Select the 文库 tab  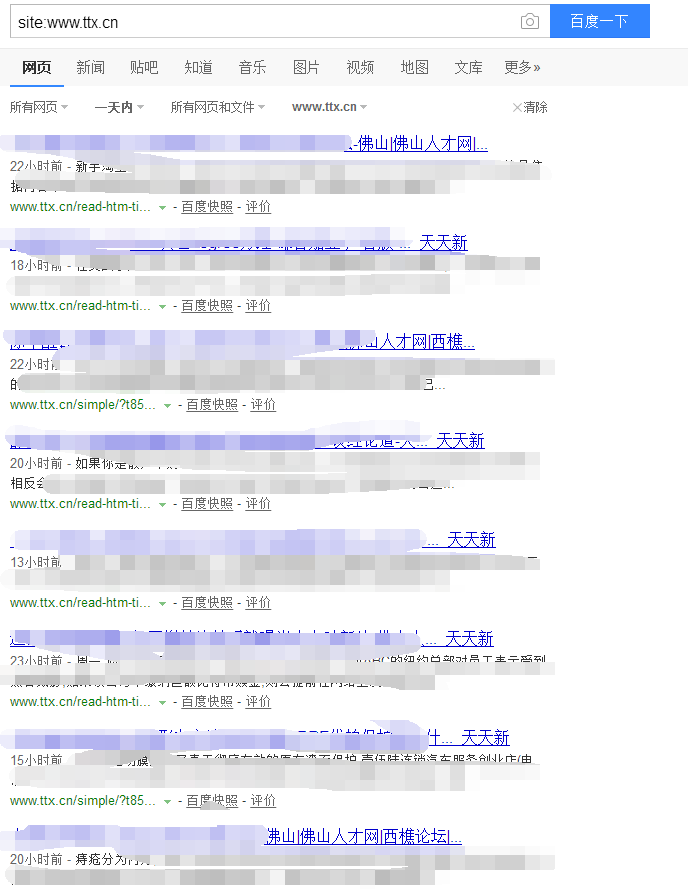(468, 68)
